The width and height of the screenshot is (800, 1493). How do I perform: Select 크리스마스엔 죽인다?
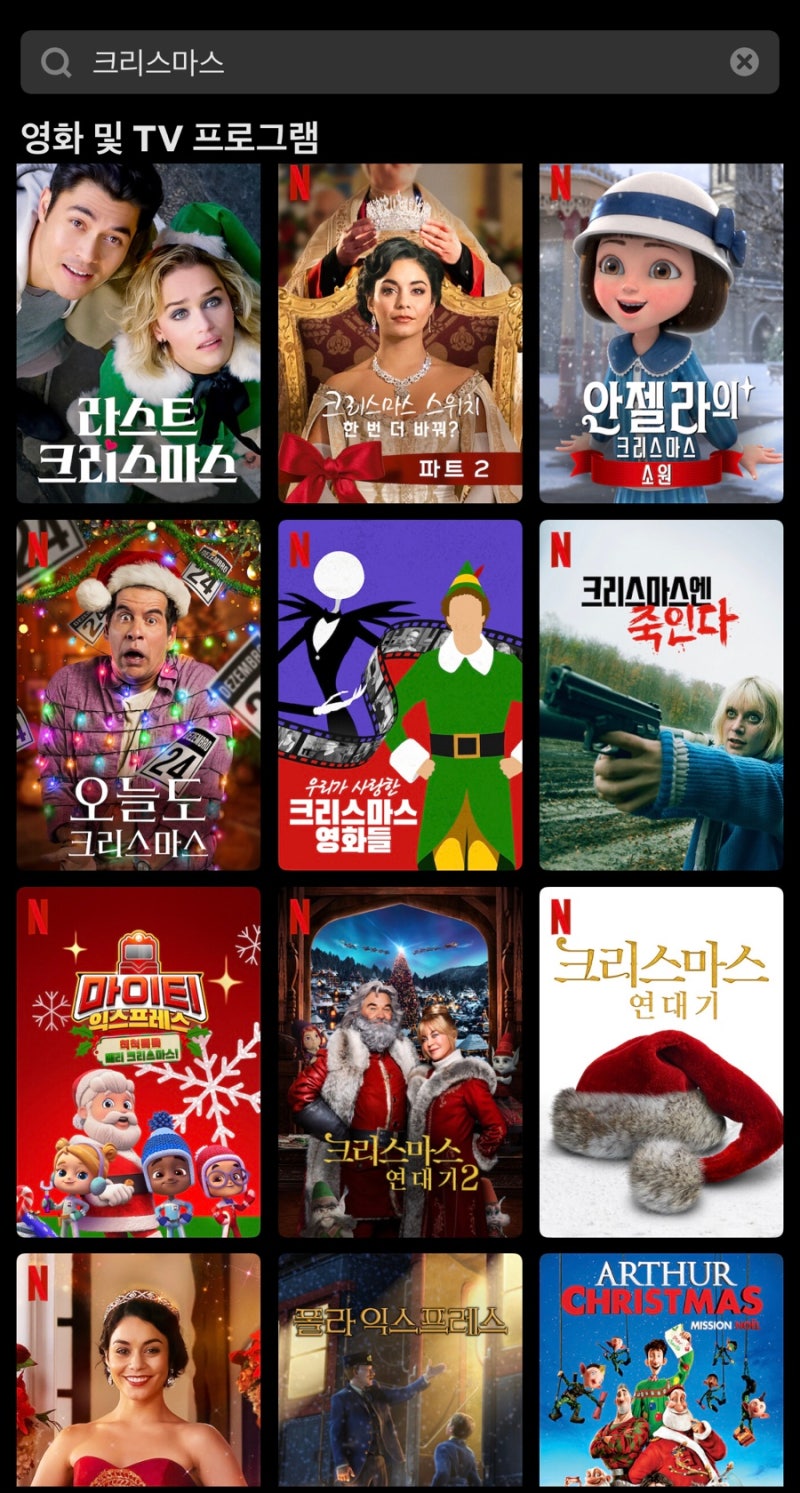(x=661, y=695)
